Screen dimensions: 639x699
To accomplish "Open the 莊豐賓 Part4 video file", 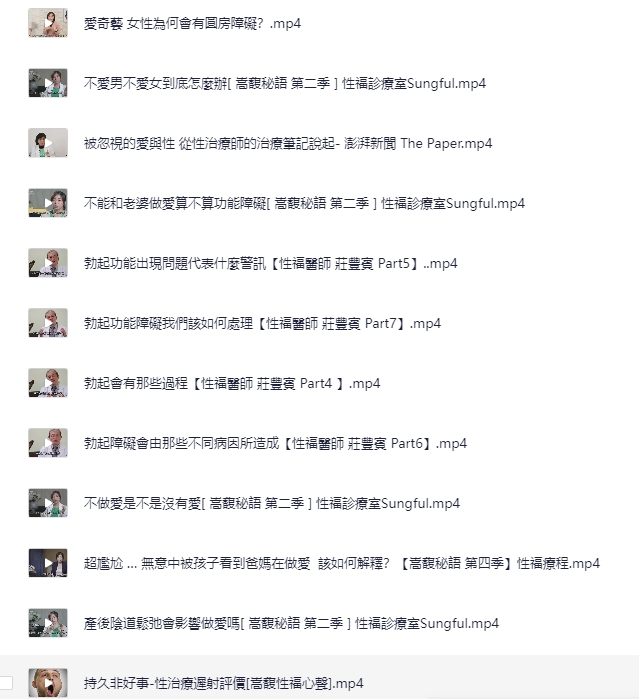I will click(x=232, y=383).
